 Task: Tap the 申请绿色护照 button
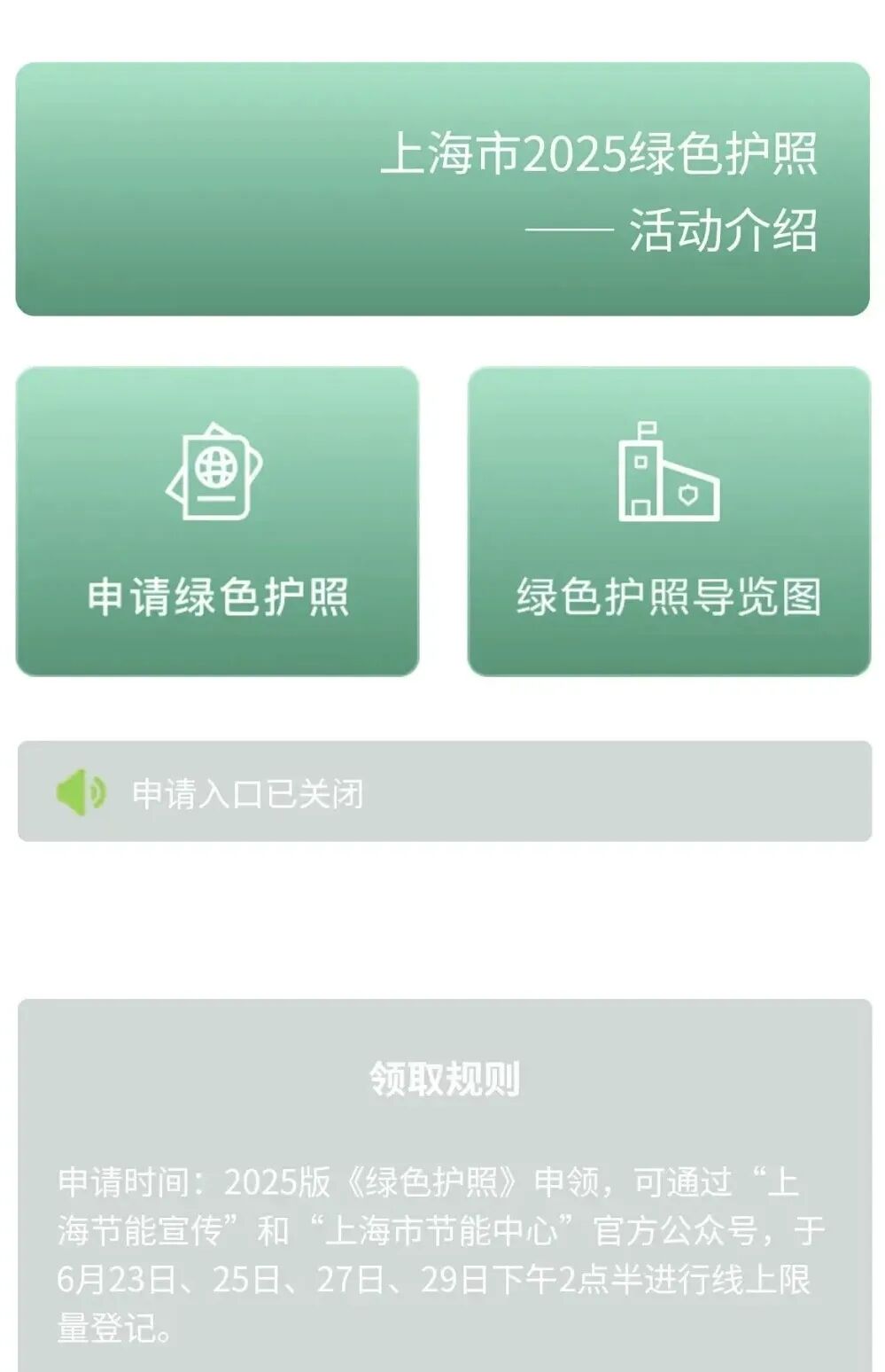coord(217,521)
